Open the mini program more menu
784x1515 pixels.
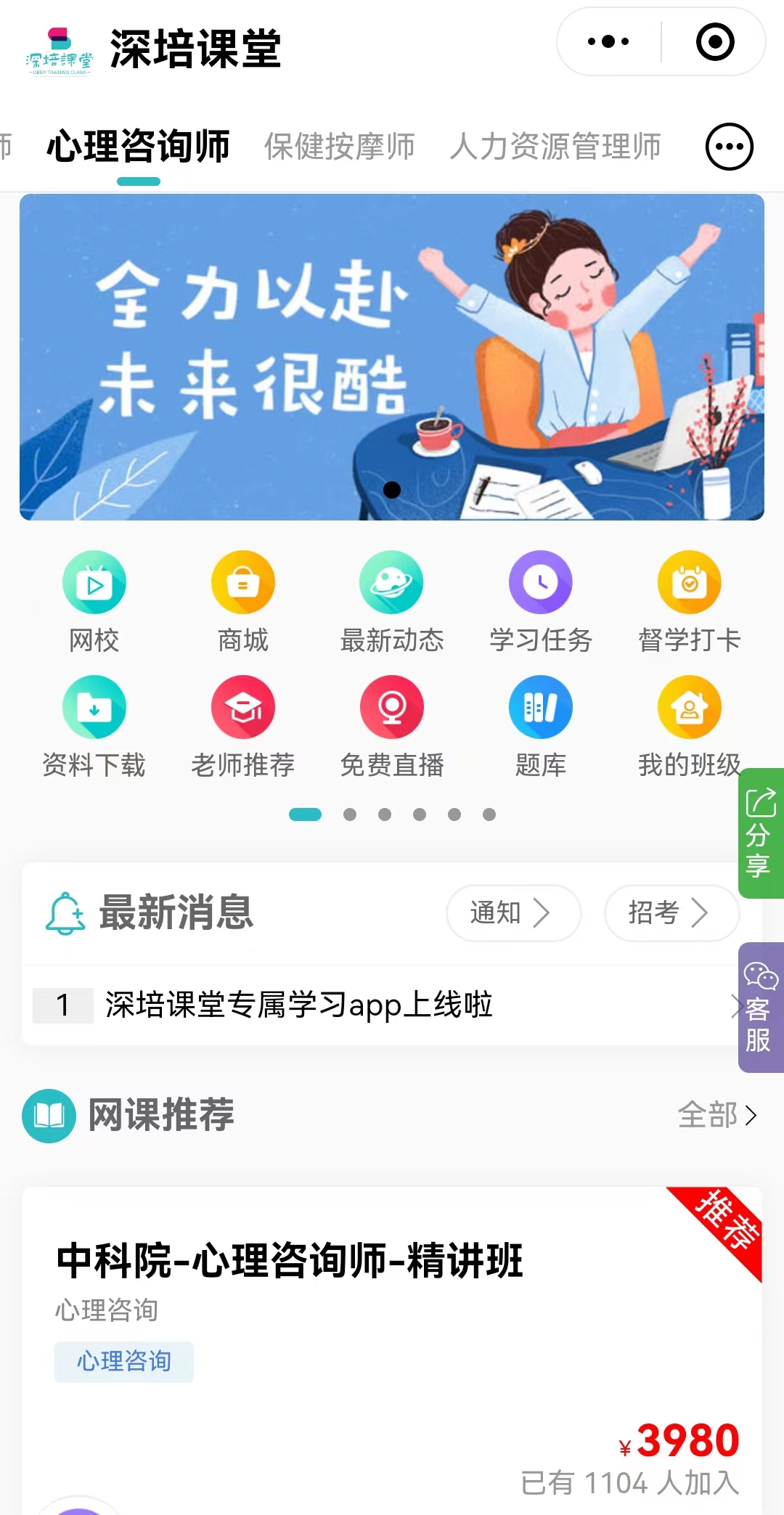608,42
